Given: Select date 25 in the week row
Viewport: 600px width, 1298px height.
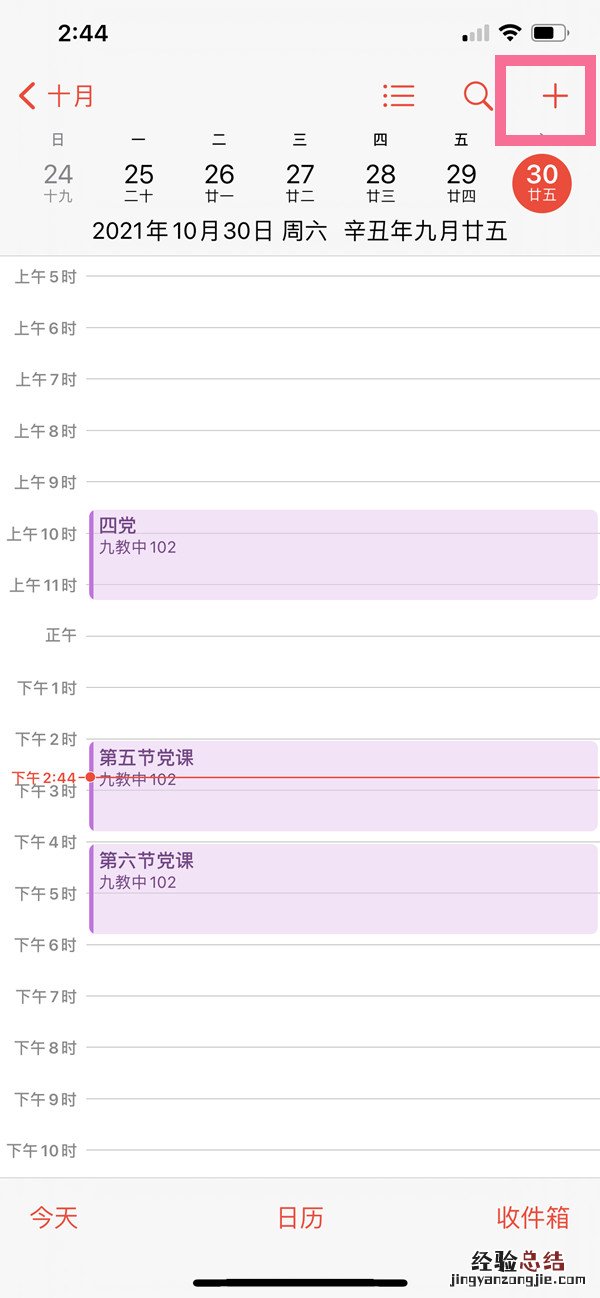Looking at the screenshot, I should click(x=139, y=182).
